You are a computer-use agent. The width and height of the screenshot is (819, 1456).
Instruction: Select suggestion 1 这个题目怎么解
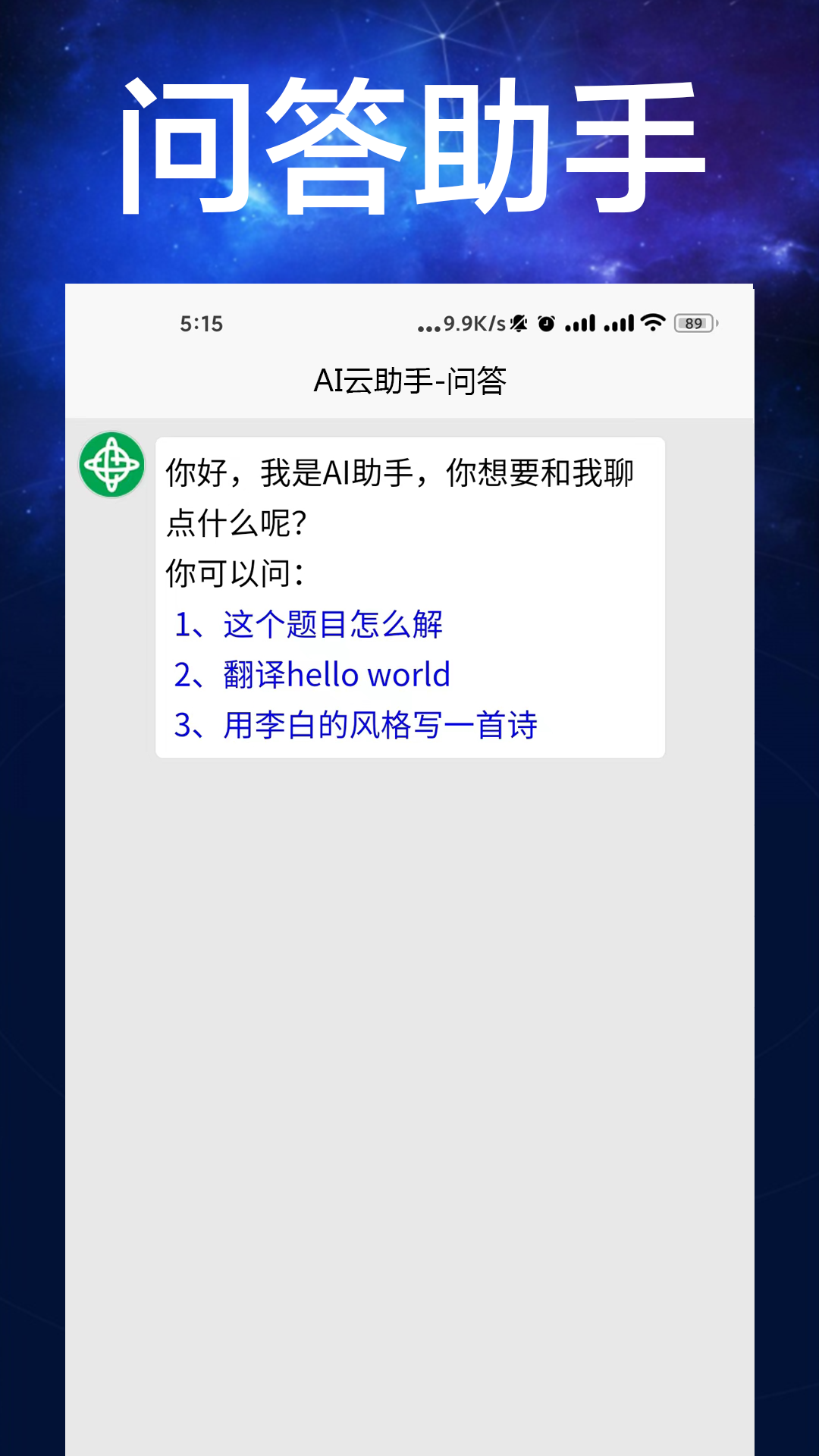[x=309, y=625]
